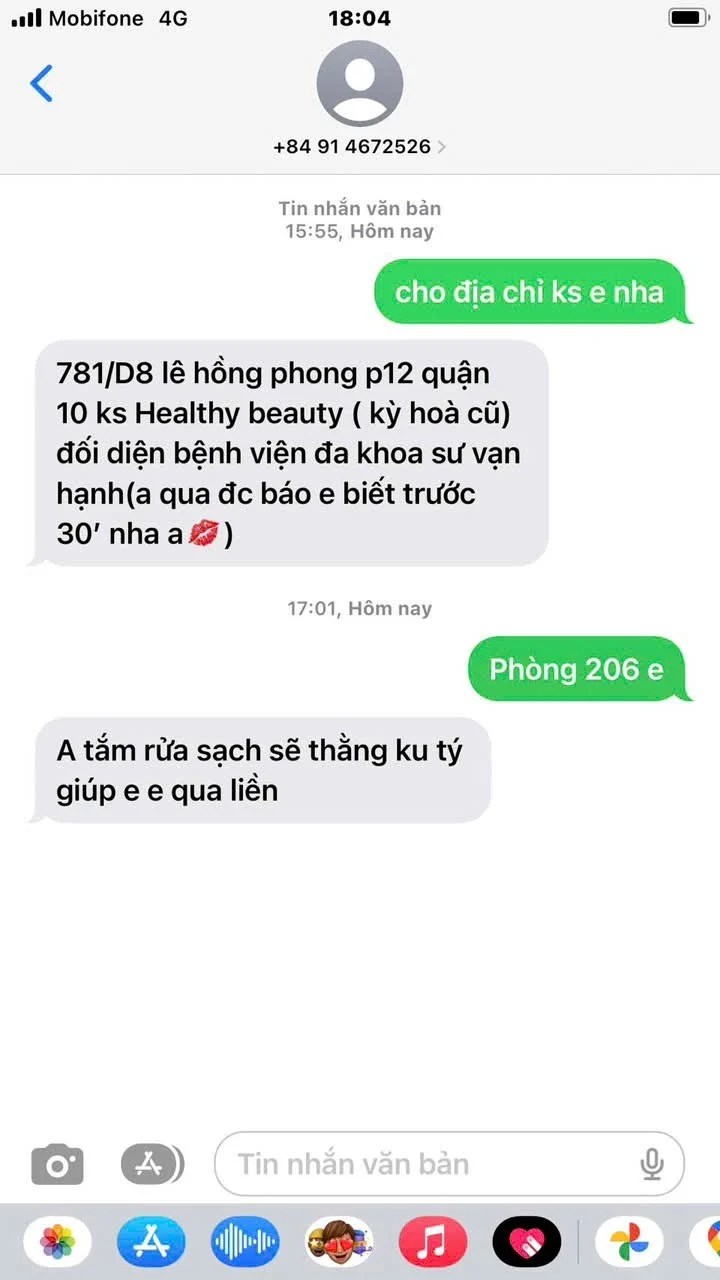The width and height of the screenshot is (720, 1280).
Task: Toggle the App Store apps drawer
Action: coord(152,1164)
